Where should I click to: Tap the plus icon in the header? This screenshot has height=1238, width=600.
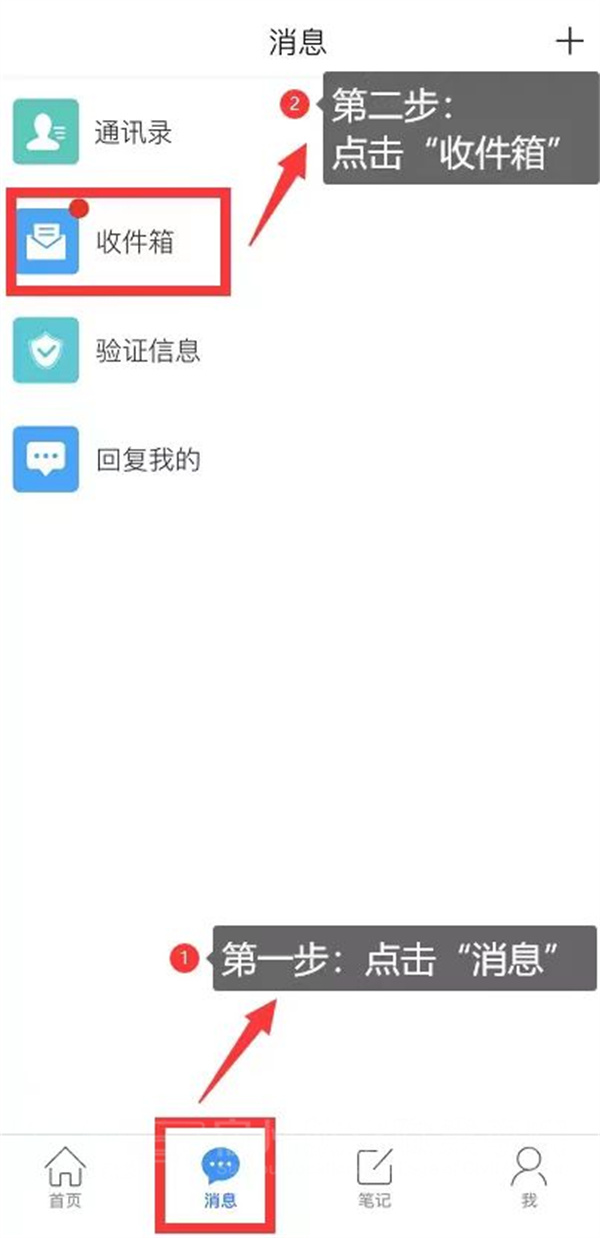pos(569,42)
